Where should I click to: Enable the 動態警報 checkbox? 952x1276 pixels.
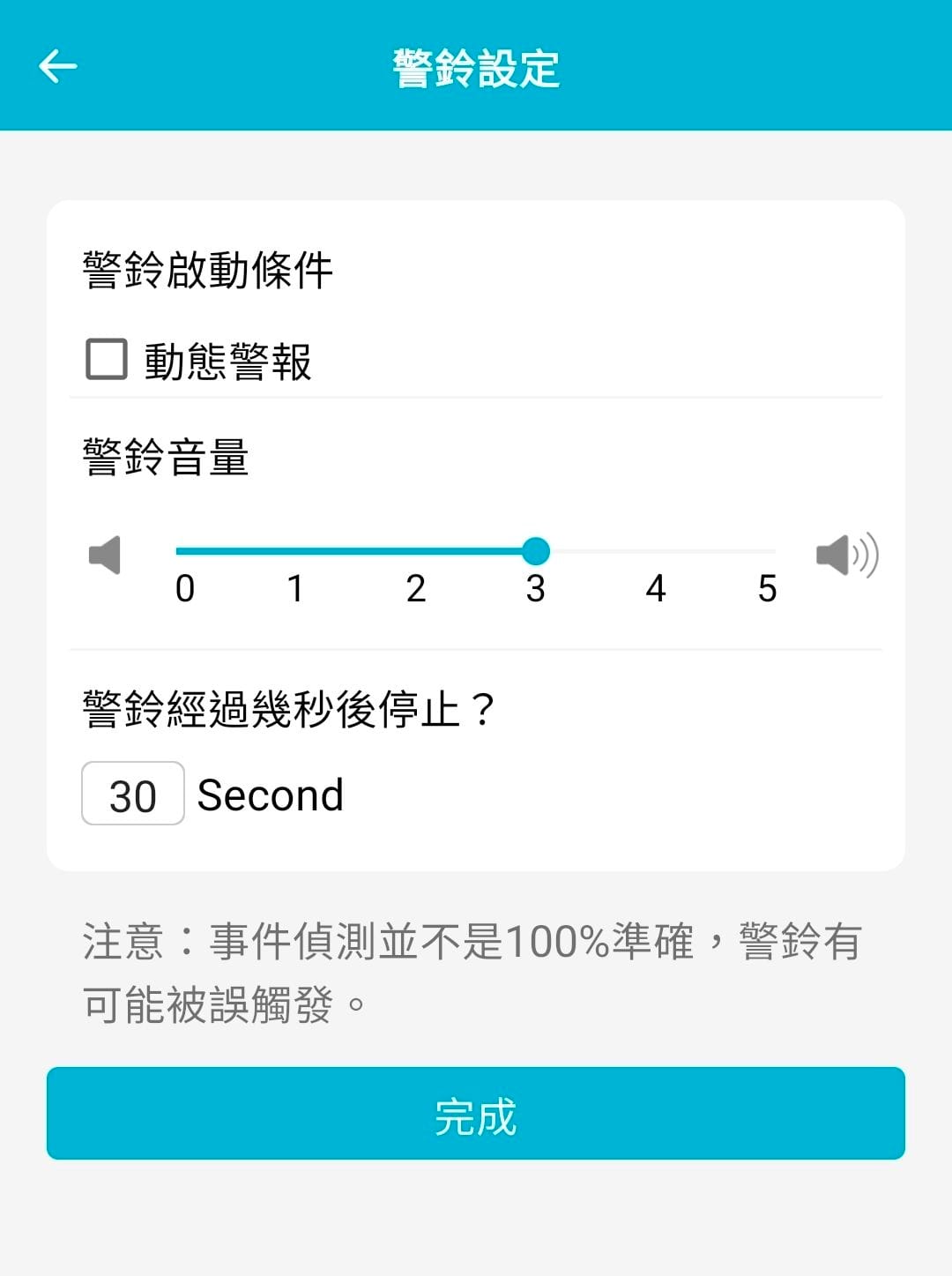[107, 360]
